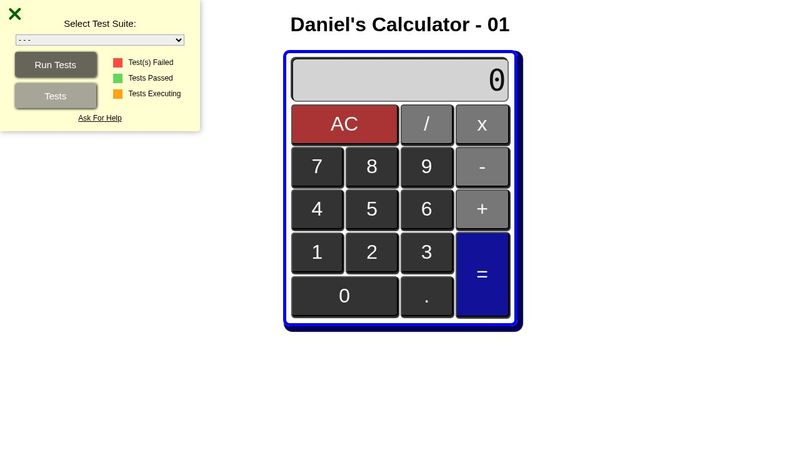
Task: Follow the Ask For Help link
Action: [x=100, y=118]
